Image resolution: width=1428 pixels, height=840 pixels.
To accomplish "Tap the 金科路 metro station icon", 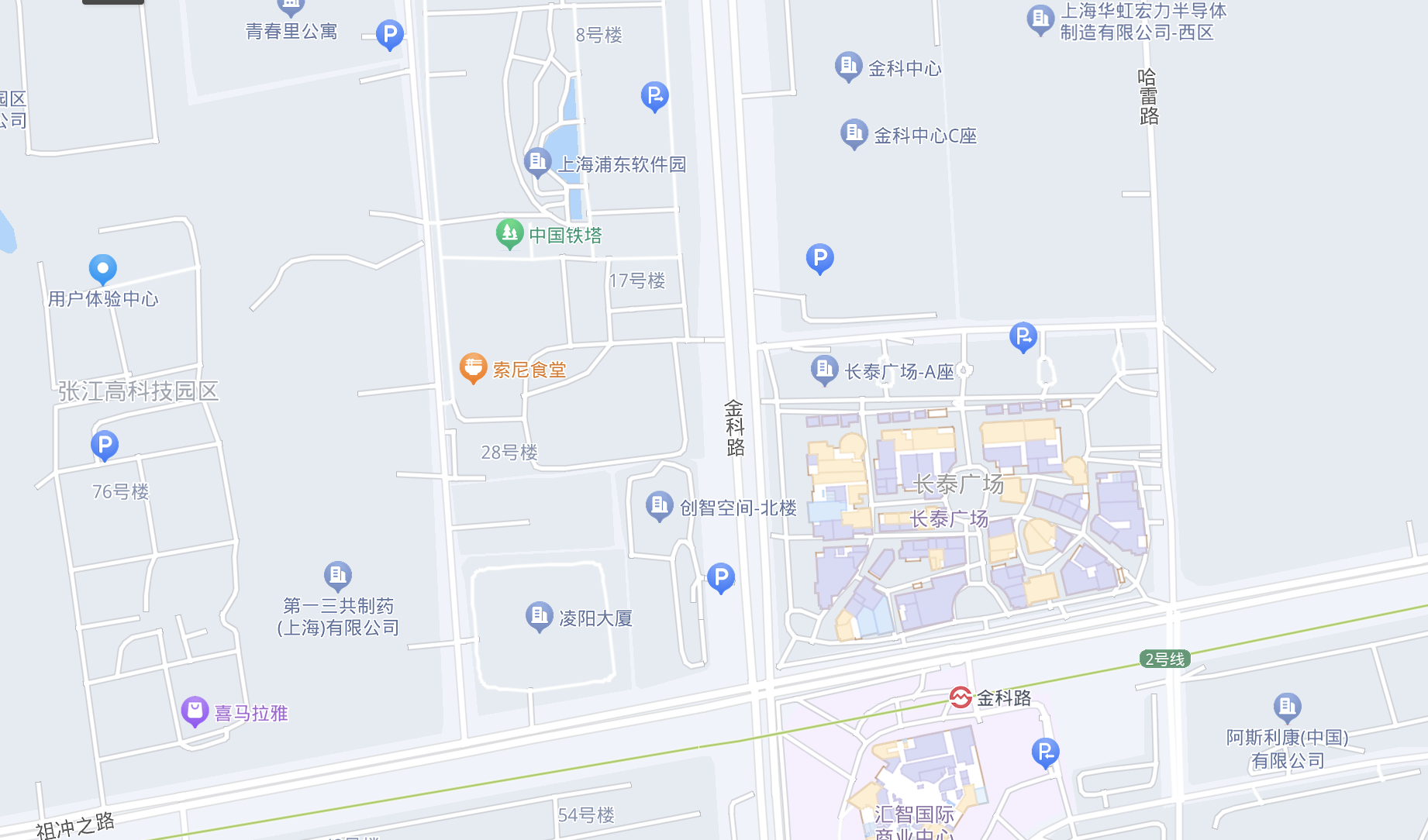I will click(x=961, y=697).
